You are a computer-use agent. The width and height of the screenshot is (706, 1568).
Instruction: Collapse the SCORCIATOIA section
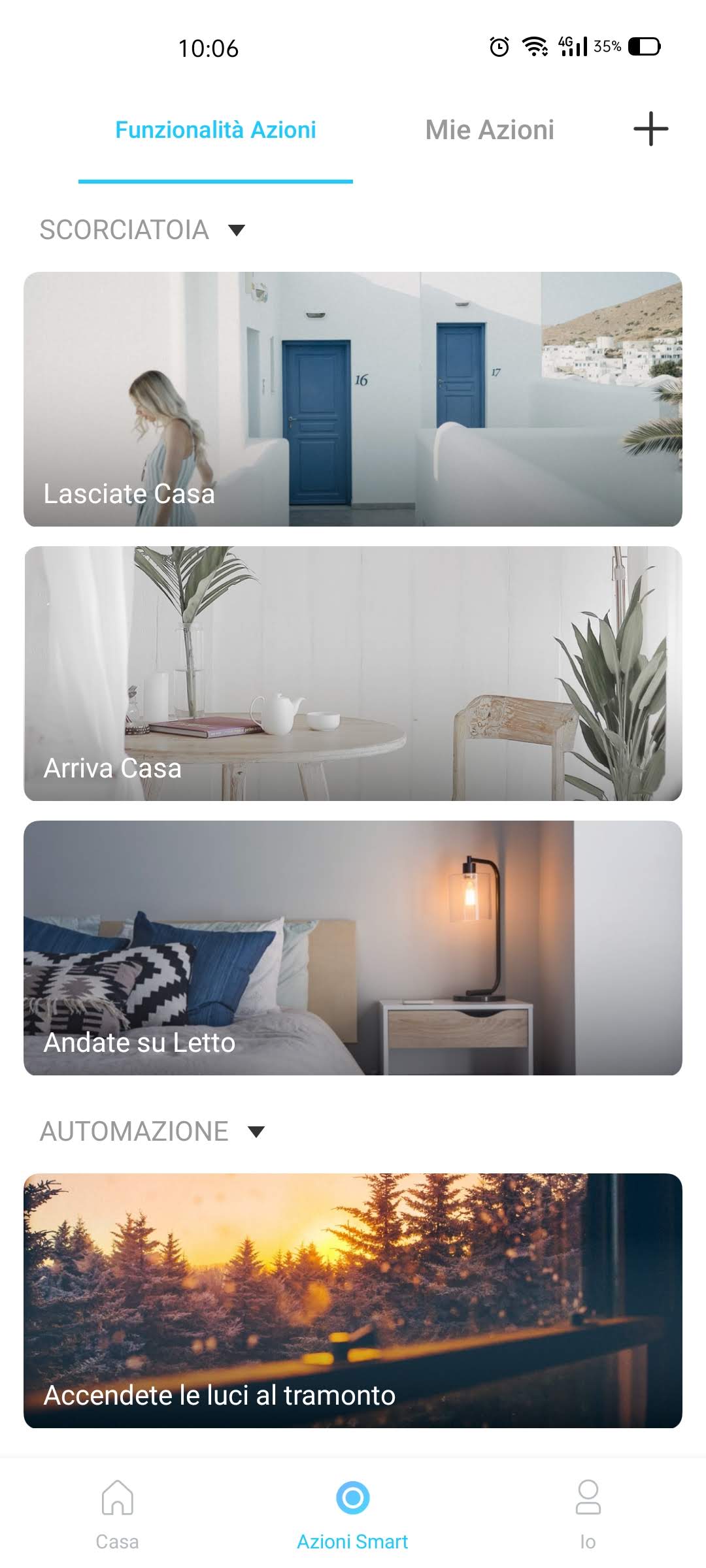pos(236,230)
